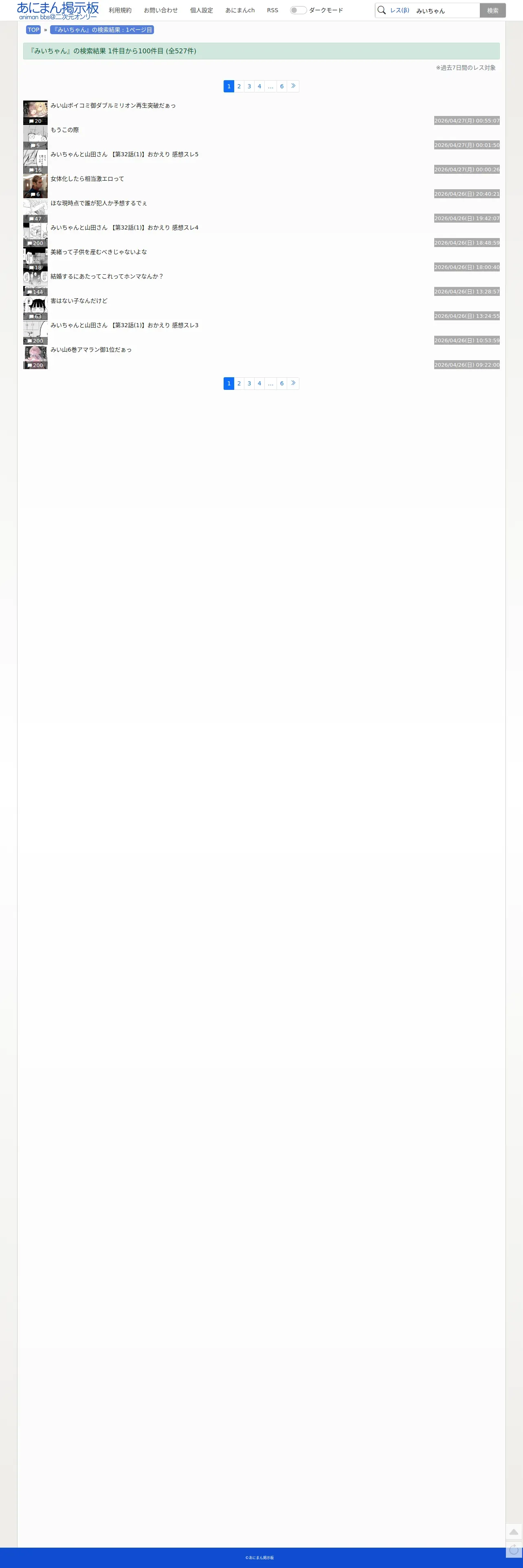This screenshot has width=523, height=1568.
Task: Tap the TOP breadcrumb
Action: (x=33, y=30)
